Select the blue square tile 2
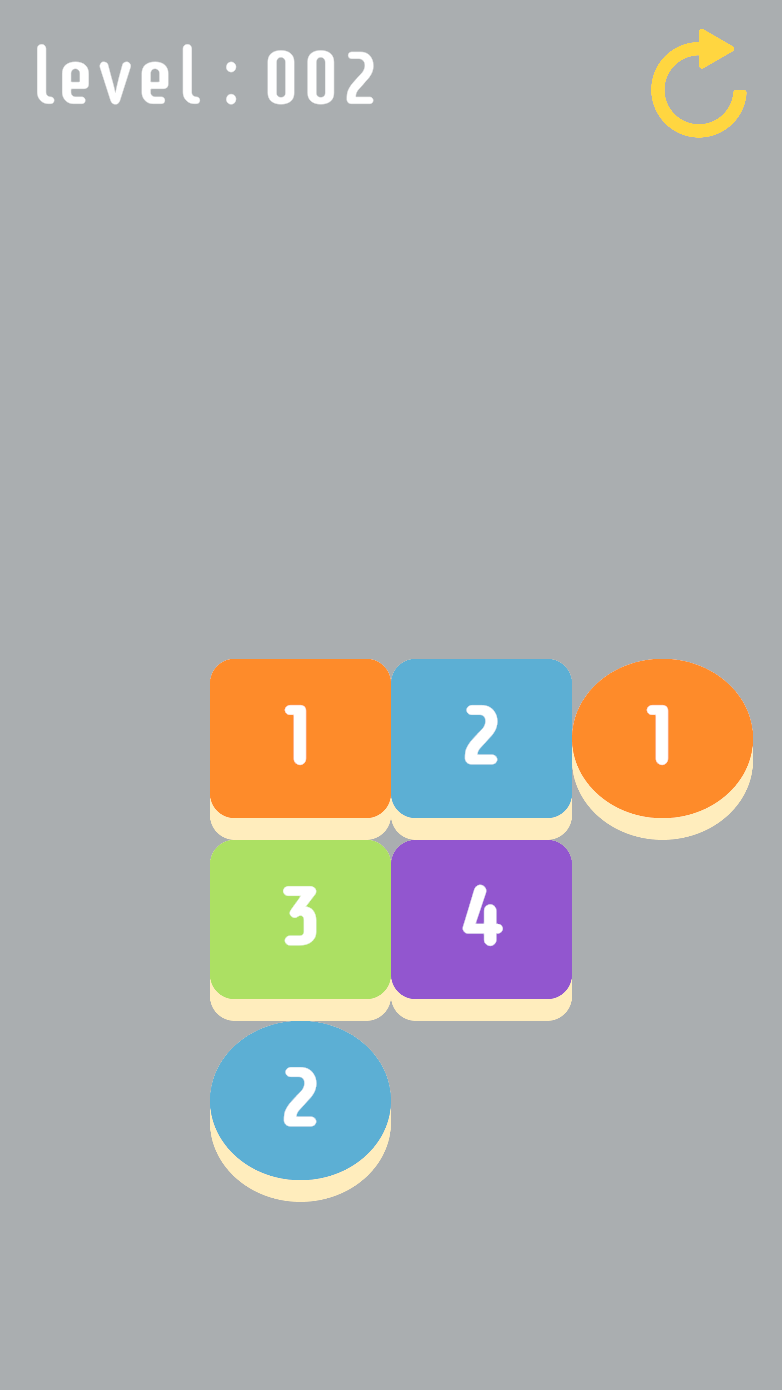The width and height of the screenshot is (782, 1390). pyautogui.click(x=481, y=738)
